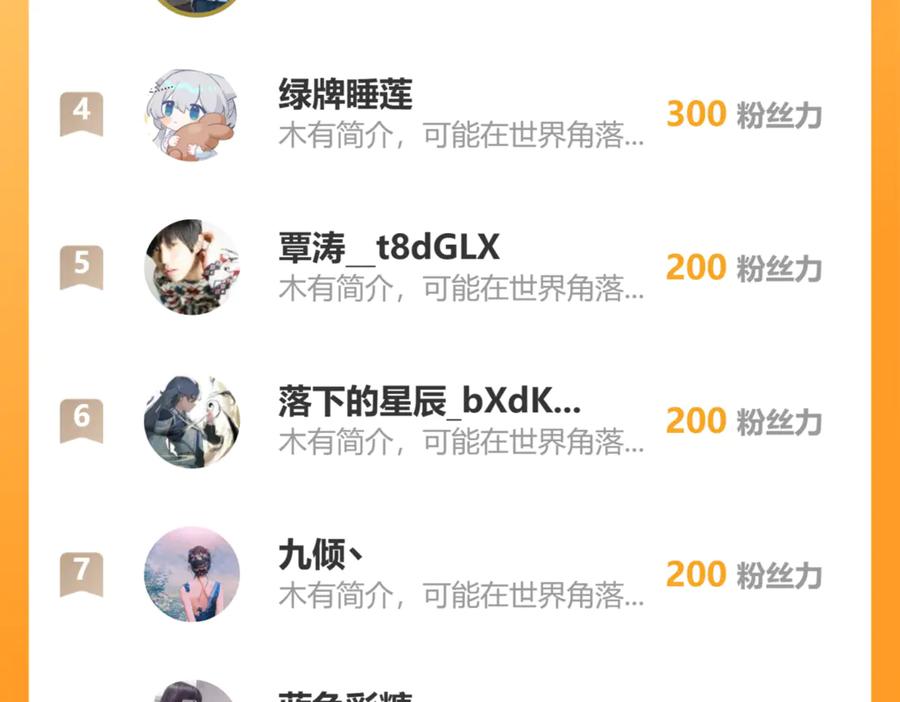This screenshot has width=900, height=702.
Task: Open 覃涛__t8dGLX's ranking row
Action: tap(449, 267)
